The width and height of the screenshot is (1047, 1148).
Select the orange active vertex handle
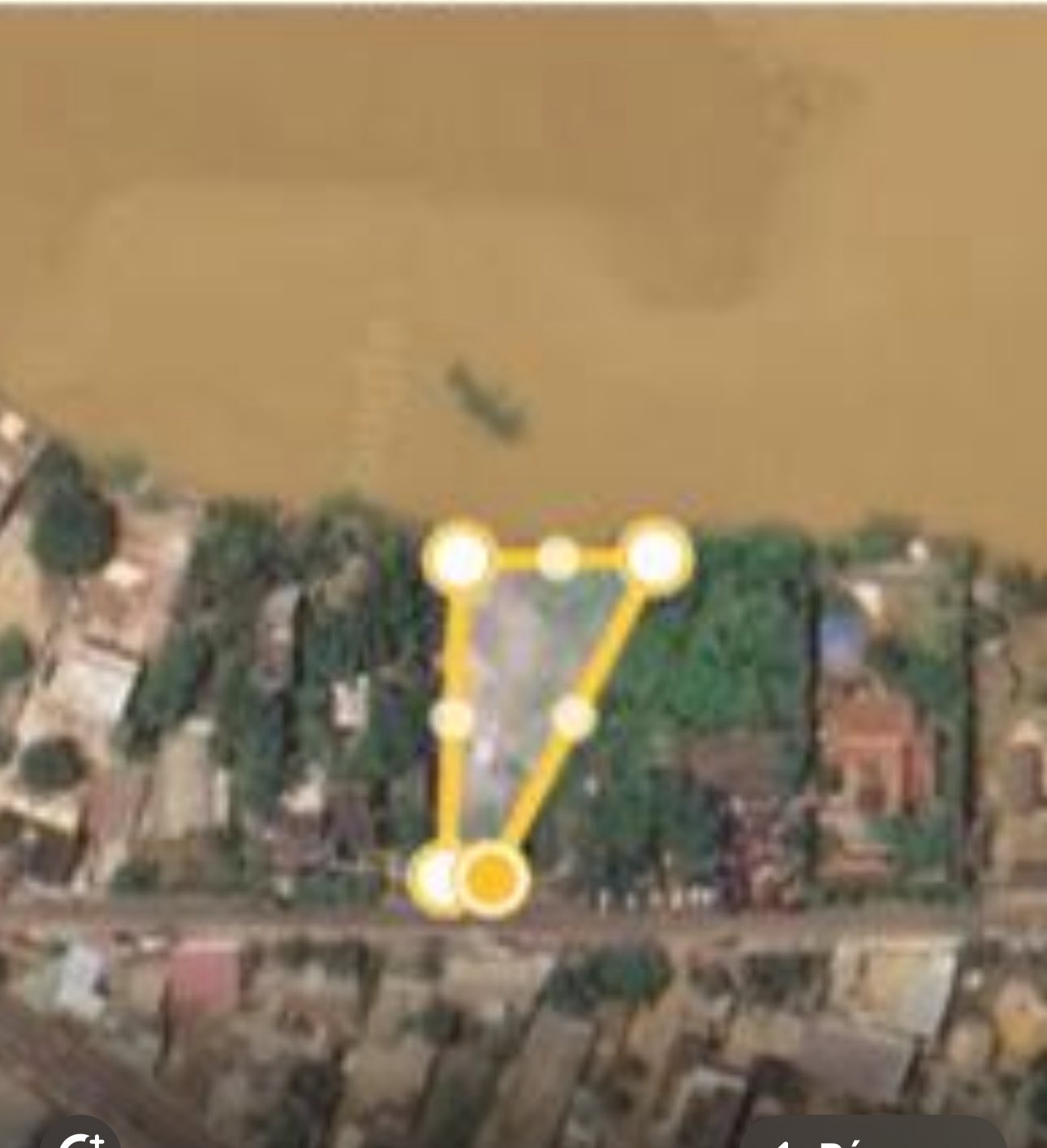pos(491,879)
